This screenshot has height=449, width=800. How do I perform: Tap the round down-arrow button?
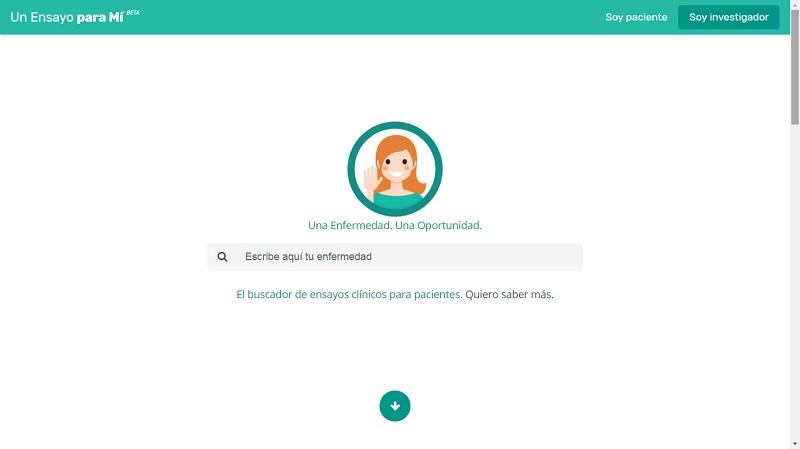pos(395,406)
